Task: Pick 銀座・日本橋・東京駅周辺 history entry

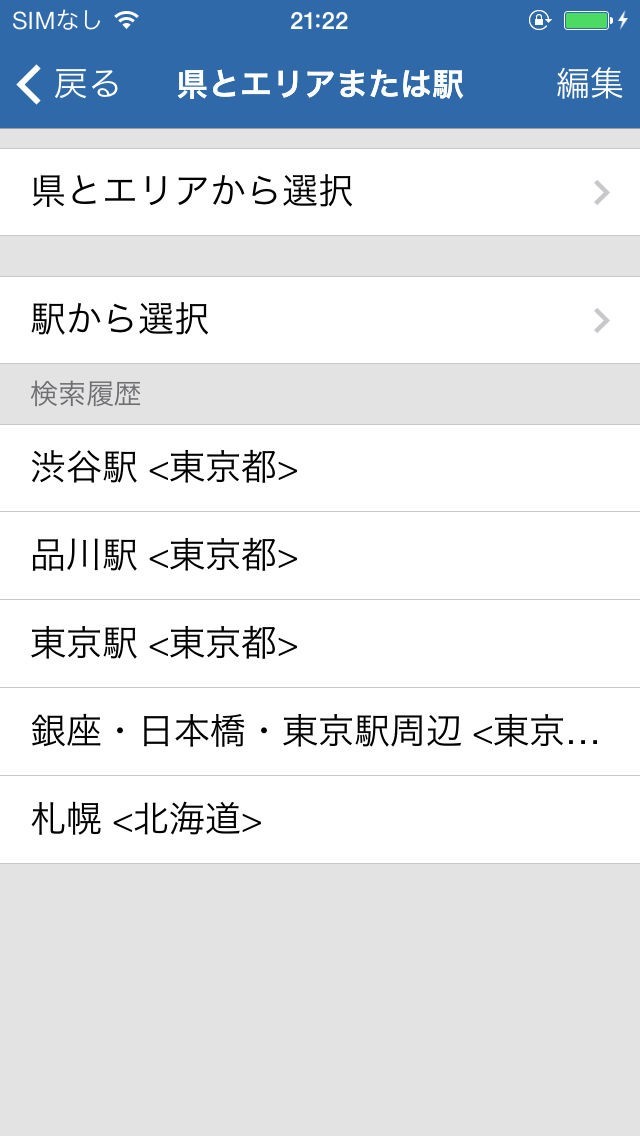Action: click(320, 732)
